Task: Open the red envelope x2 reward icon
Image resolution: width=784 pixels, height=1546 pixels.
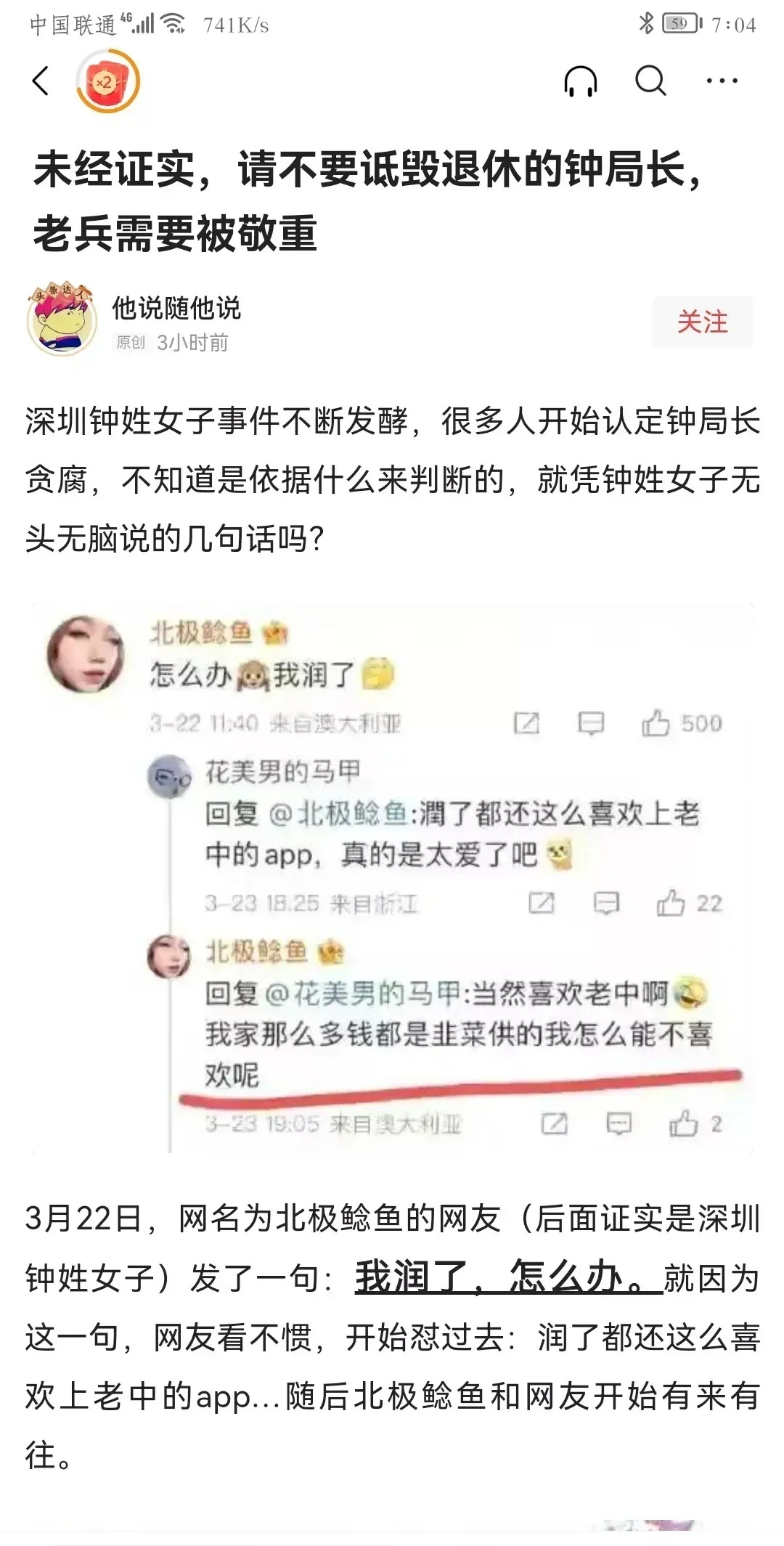Action: coord(107,81)
